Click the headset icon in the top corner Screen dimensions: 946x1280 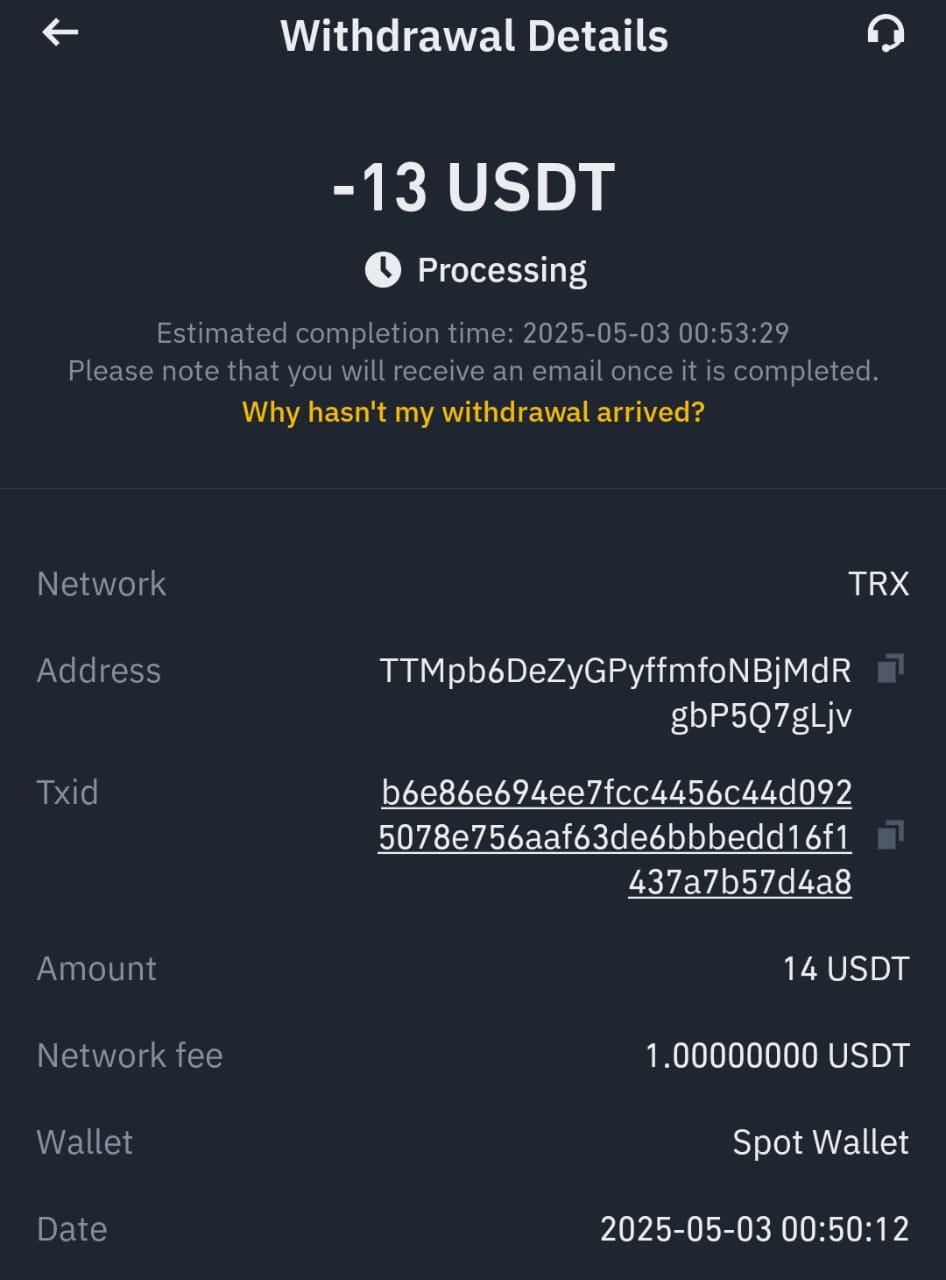[886, 33]
